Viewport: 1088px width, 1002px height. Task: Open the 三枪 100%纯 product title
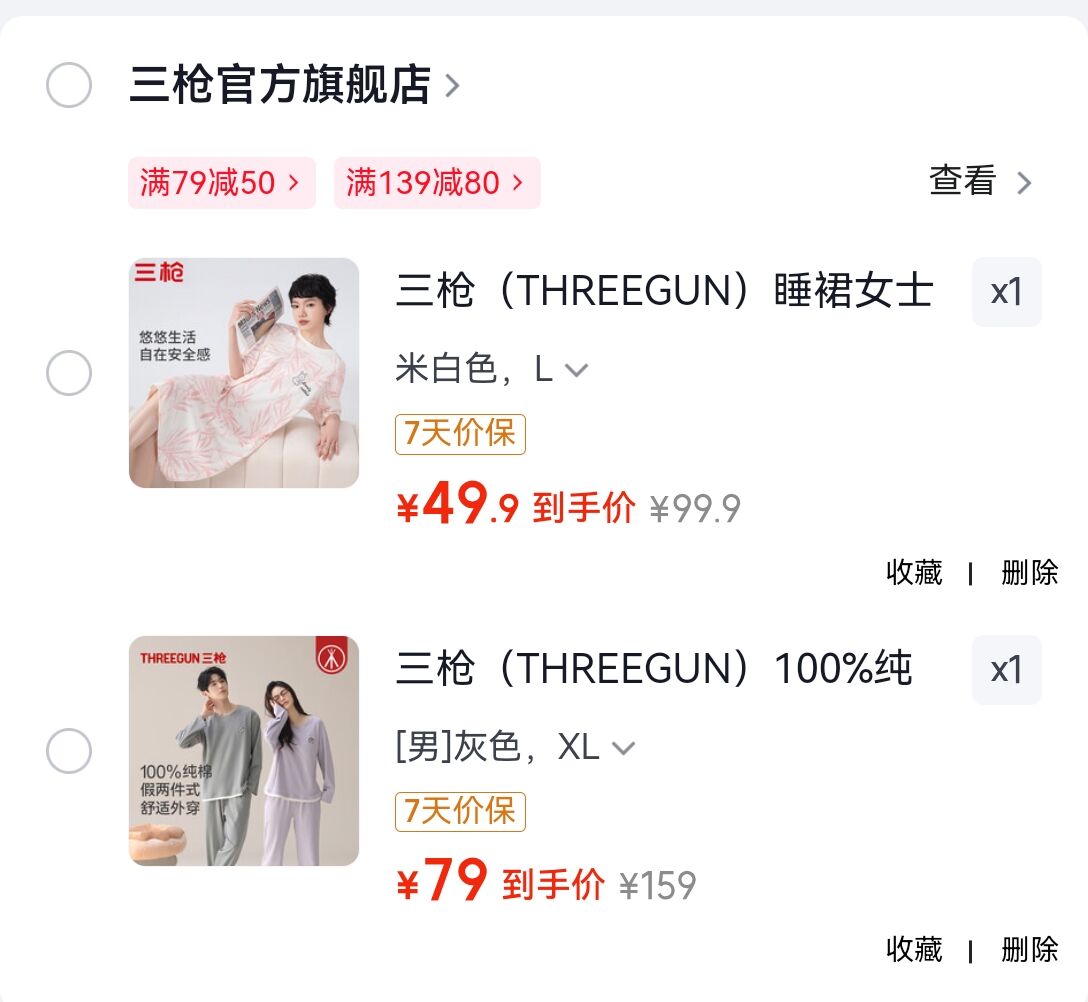pos(654,669)
